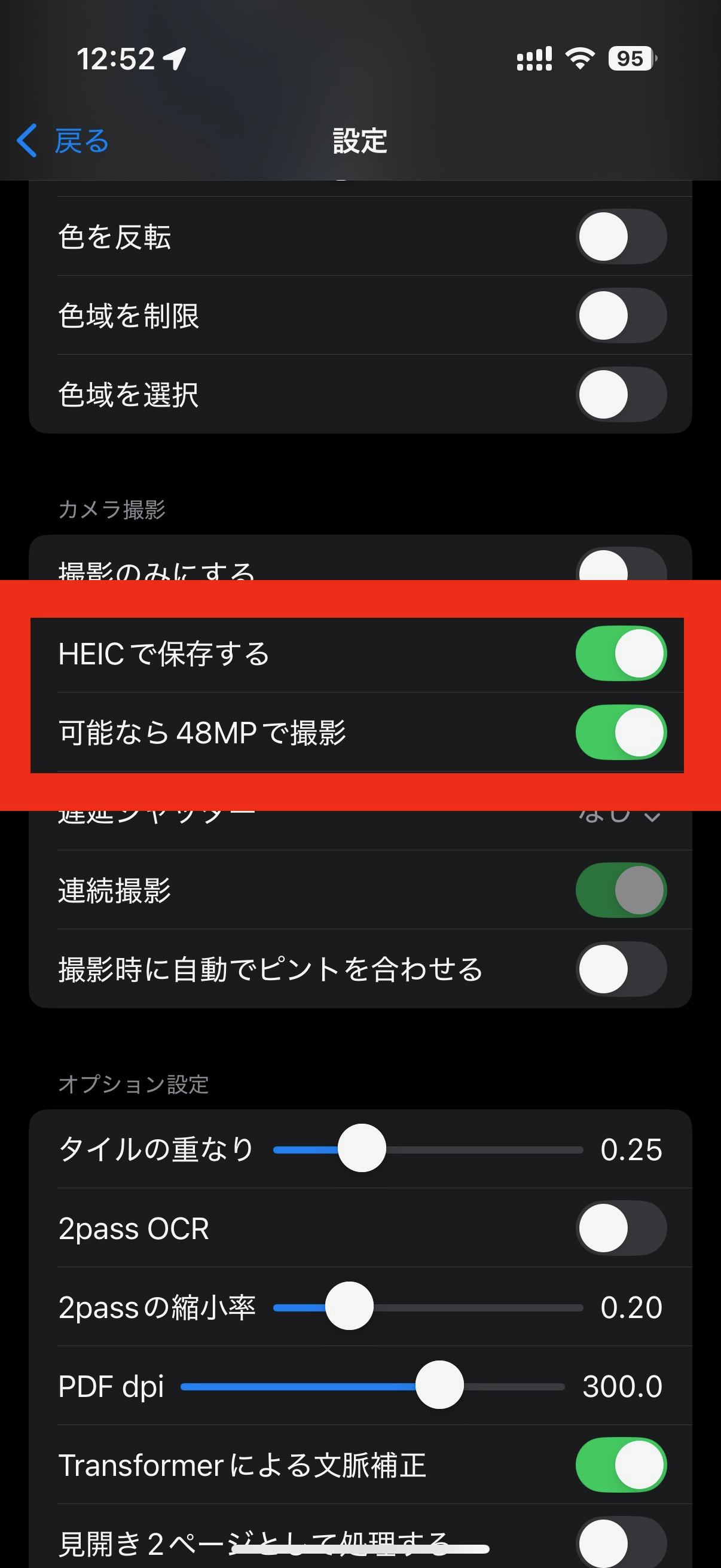Enable 撮影時に自動でピントを合わせる
The width and height of the screenshot is (721, 1568).
click(x=621, y=969)
